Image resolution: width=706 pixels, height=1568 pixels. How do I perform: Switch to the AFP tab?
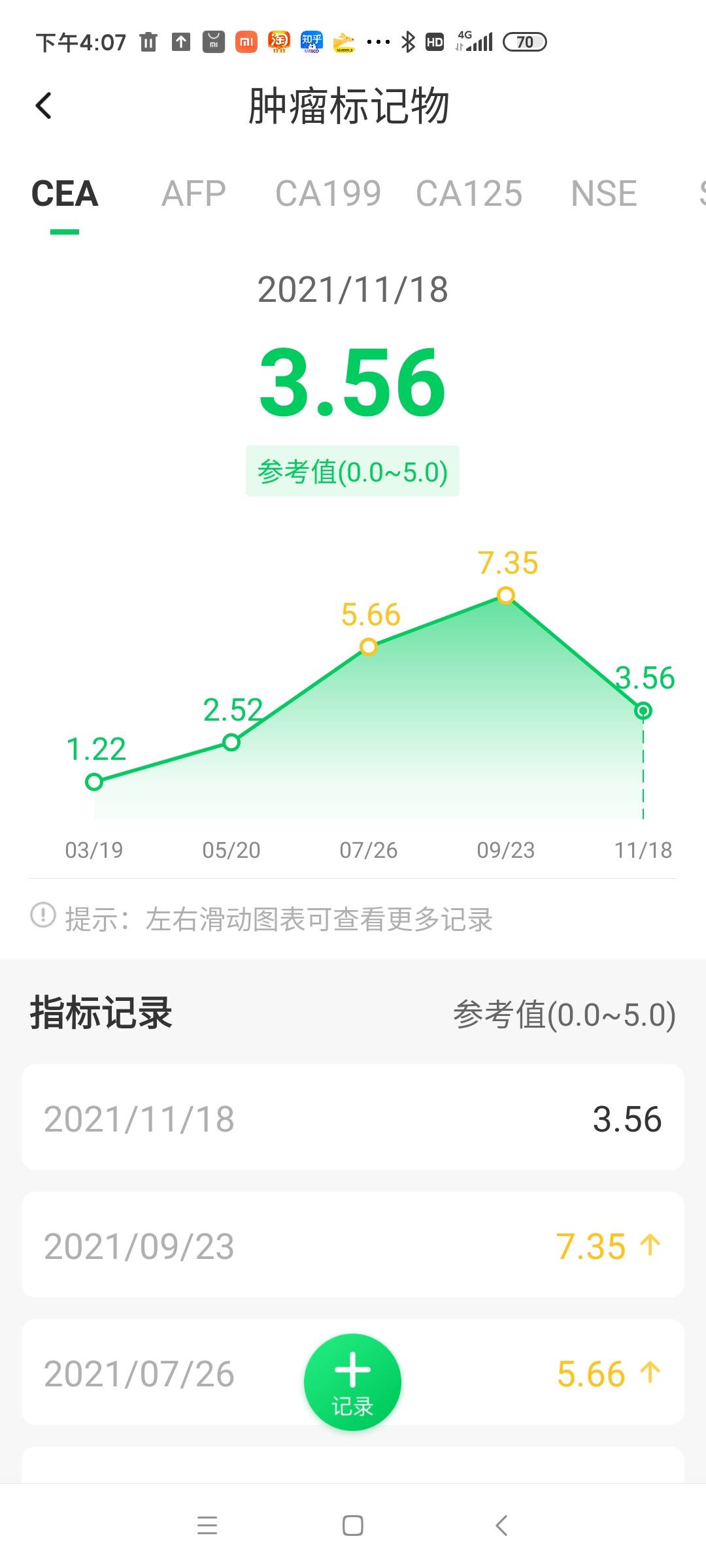193,193
